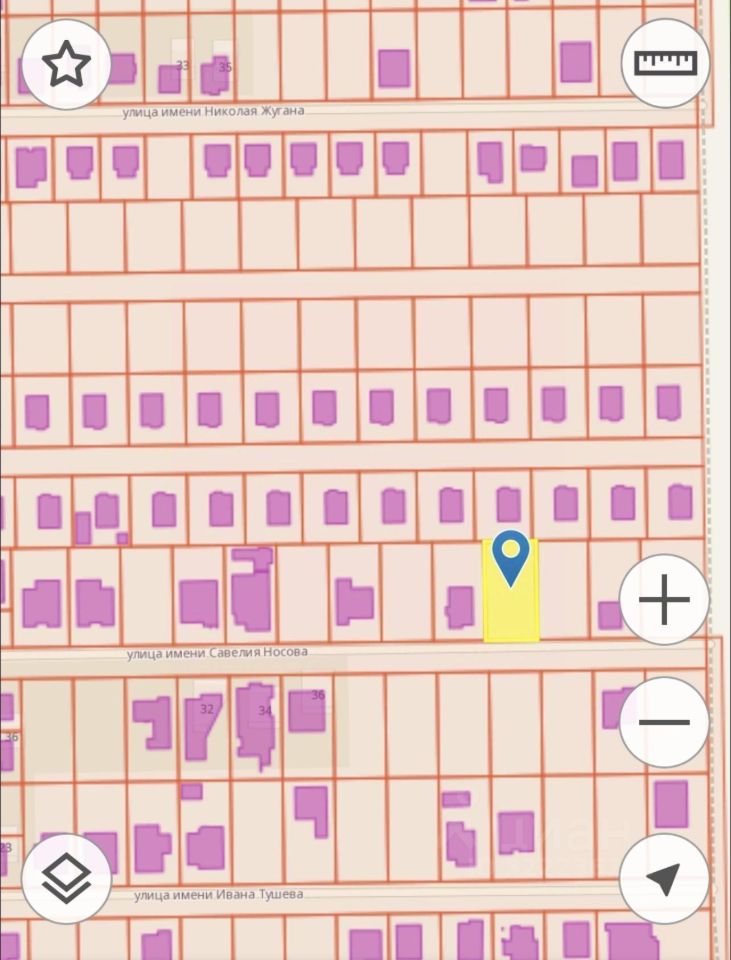731x960 pixels.
Task: Zoom in with the plus button
Action: click(x=664, y=599)
